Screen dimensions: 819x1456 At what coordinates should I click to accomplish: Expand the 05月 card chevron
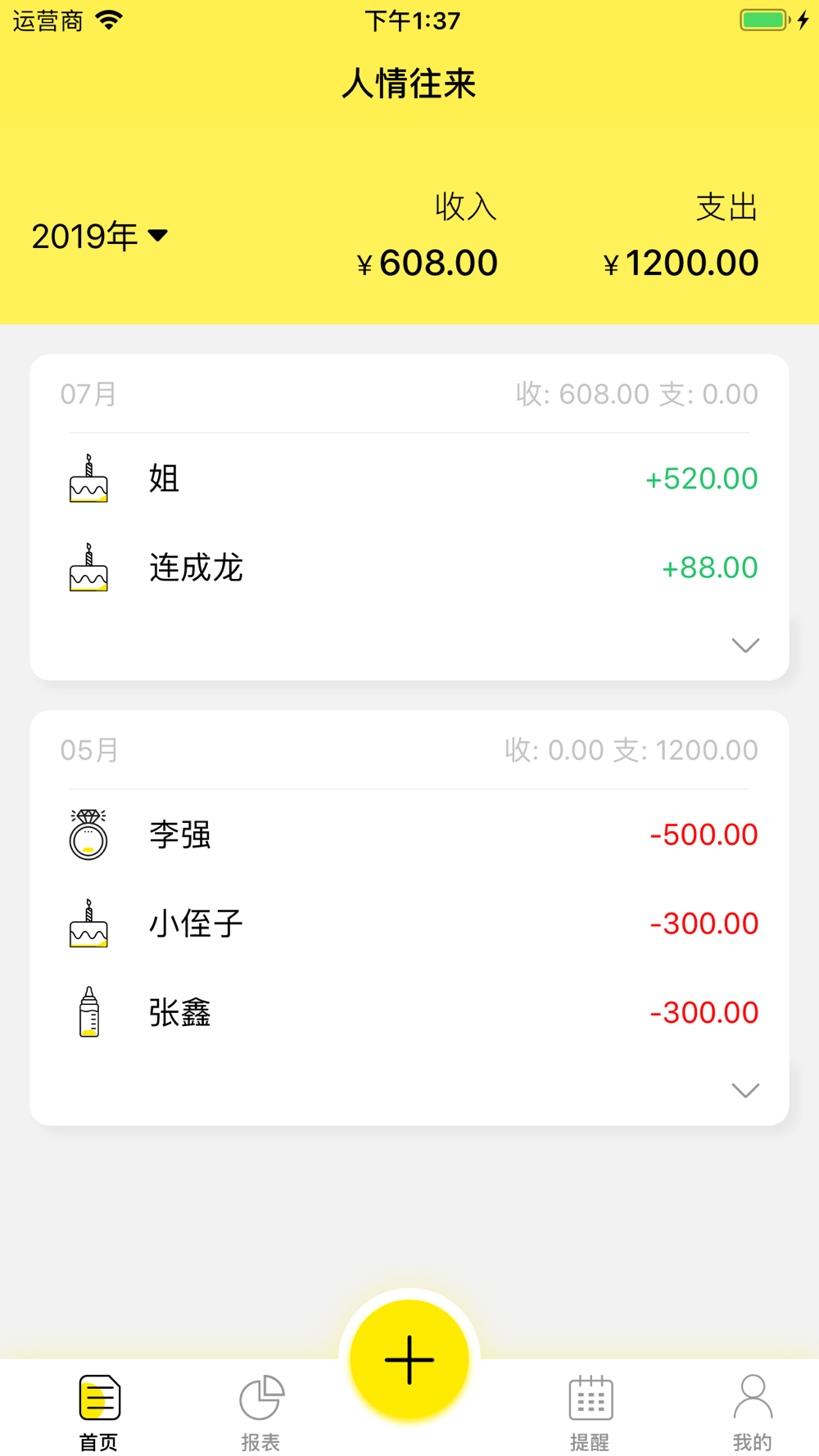point(745,1091)
